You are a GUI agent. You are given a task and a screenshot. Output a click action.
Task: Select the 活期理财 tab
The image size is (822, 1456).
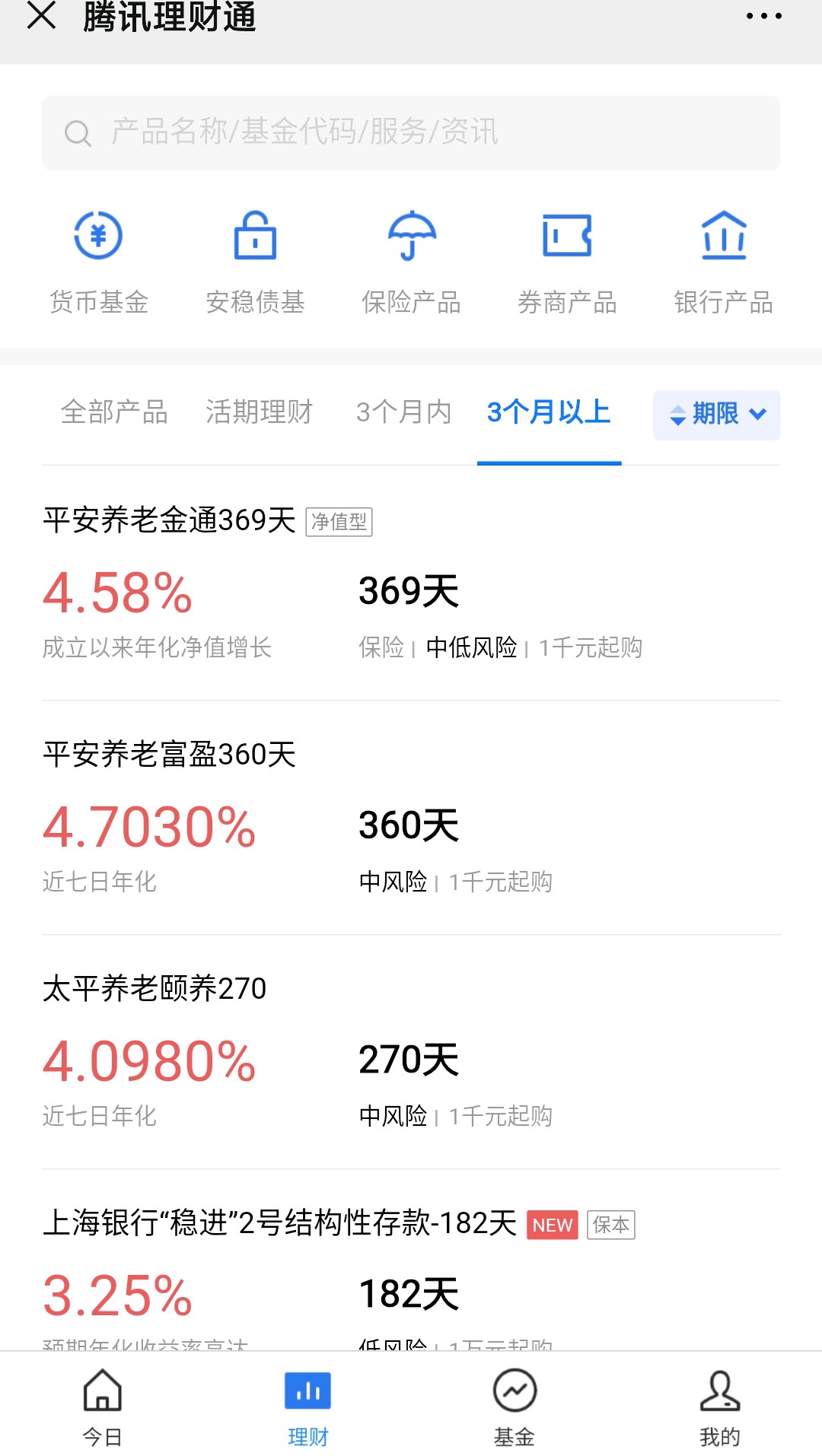(260, 413)
